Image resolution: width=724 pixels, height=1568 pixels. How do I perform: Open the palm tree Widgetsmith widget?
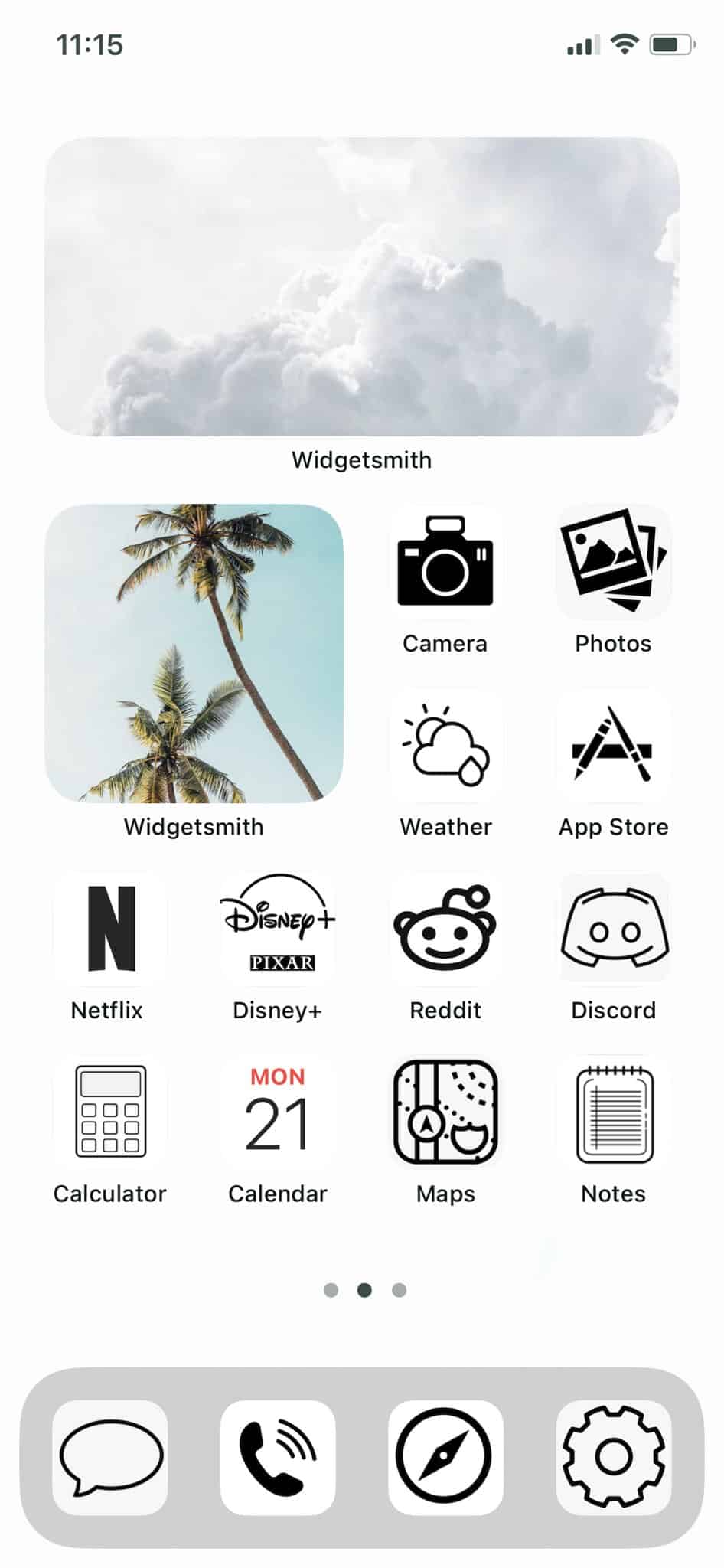click(194, 653)
